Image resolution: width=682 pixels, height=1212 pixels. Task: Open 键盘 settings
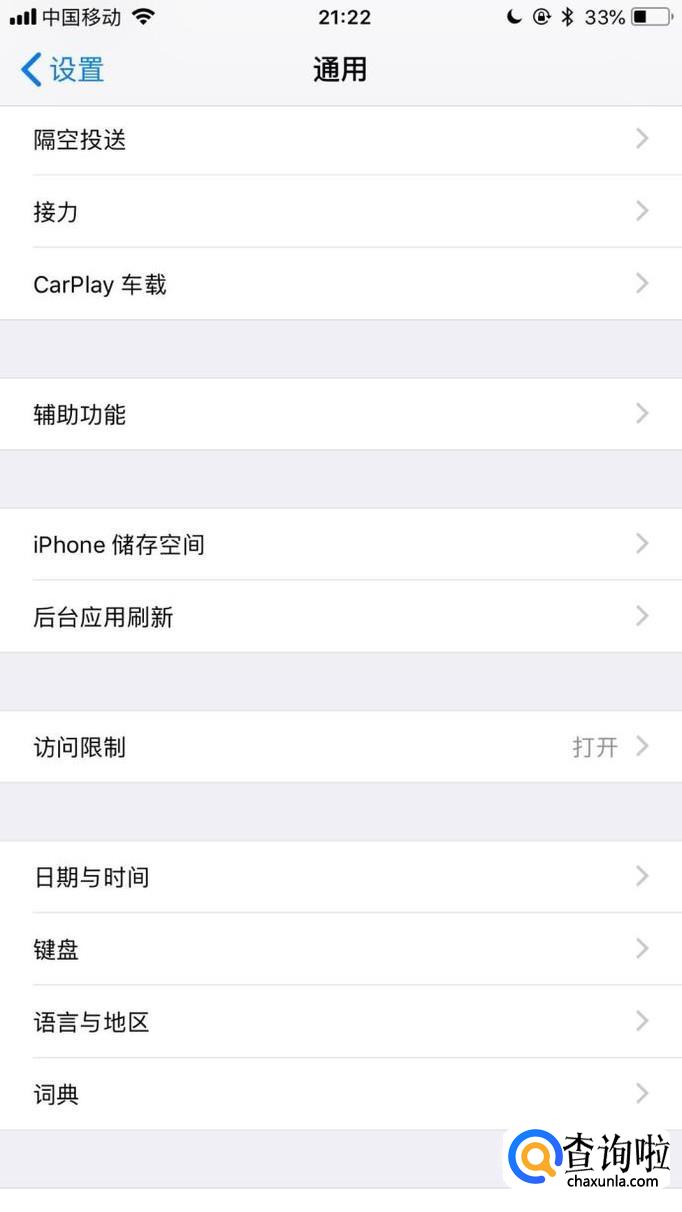[x=341, y=949]
